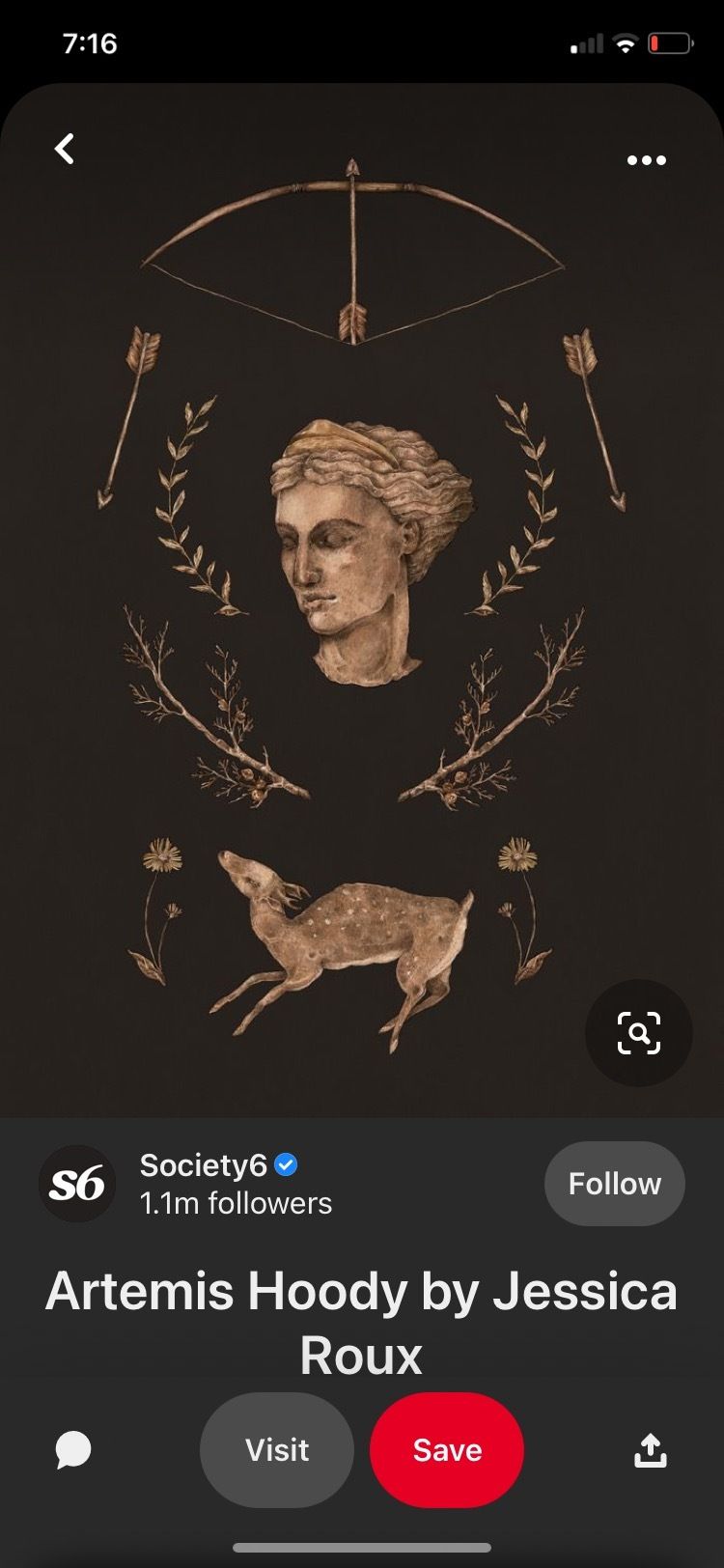Visit the pin's website
Image resolution: width=724 pixels, height=1568 pixels.
[x=277, y=1449]
